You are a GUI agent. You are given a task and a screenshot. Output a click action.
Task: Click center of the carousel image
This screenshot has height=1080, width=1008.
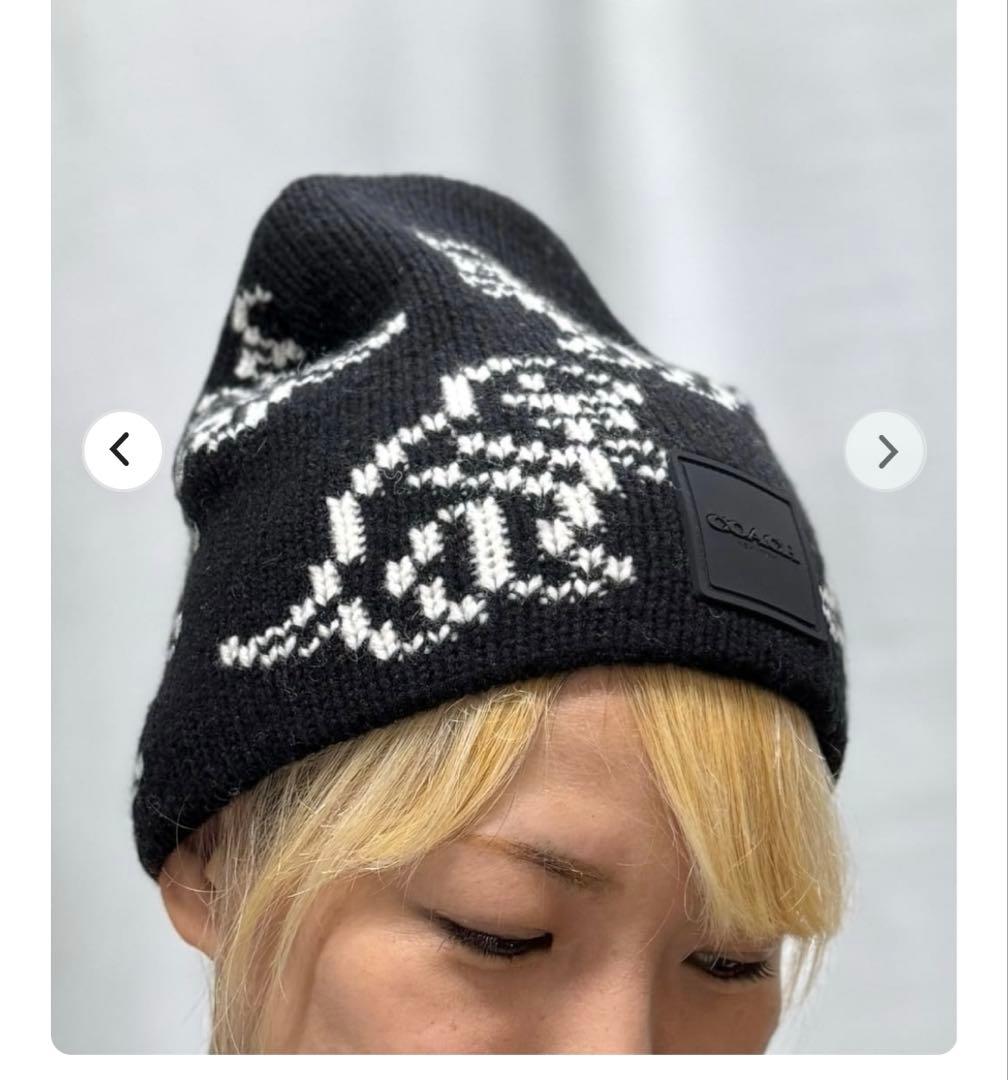coord(504,530)
